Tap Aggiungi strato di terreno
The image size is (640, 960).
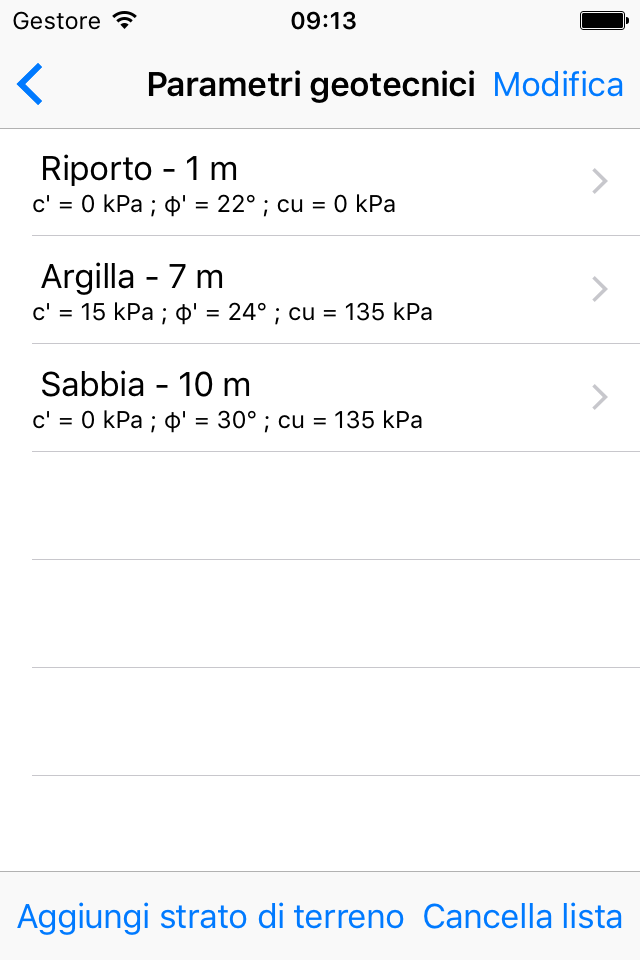click(x=211, y=916)
